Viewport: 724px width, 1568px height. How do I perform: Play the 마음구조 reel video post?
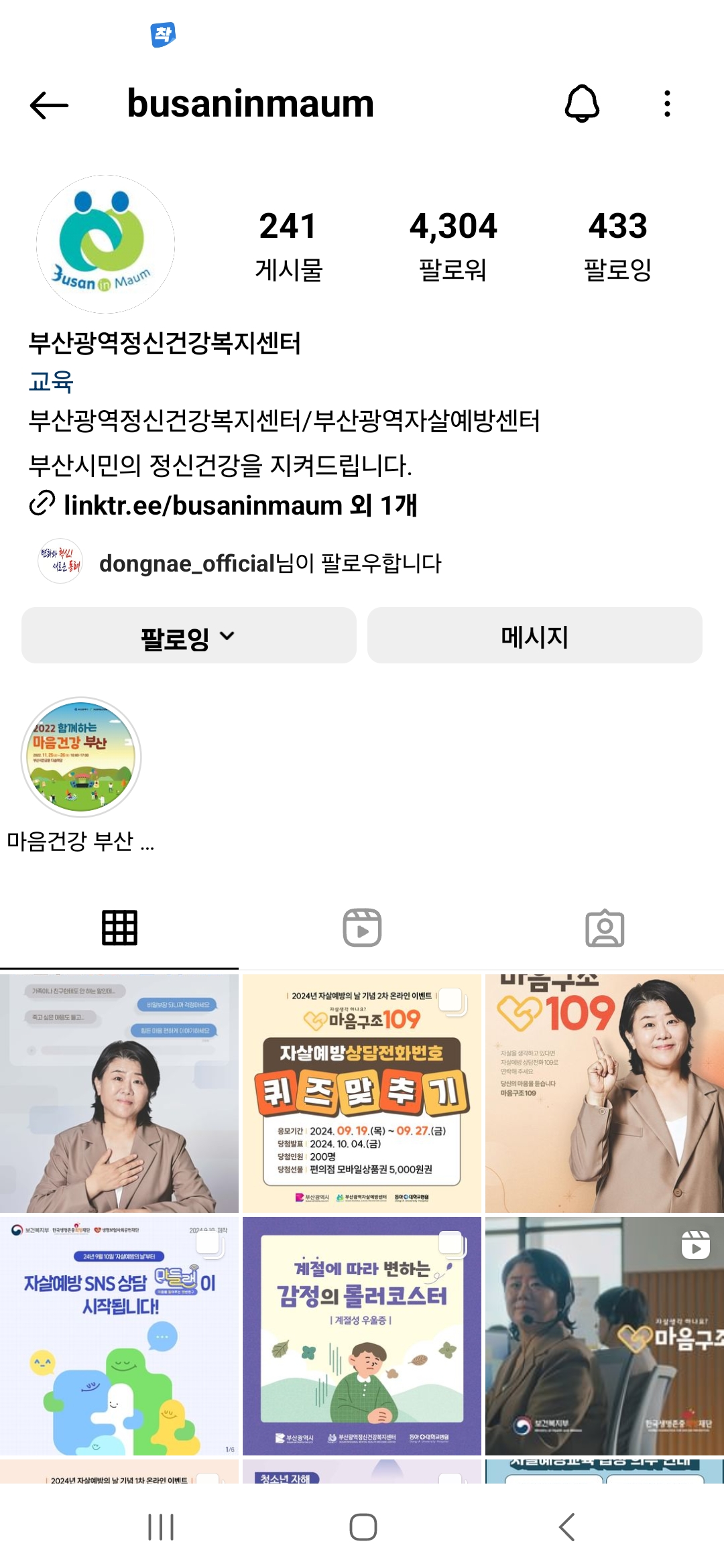point(604,1335)
